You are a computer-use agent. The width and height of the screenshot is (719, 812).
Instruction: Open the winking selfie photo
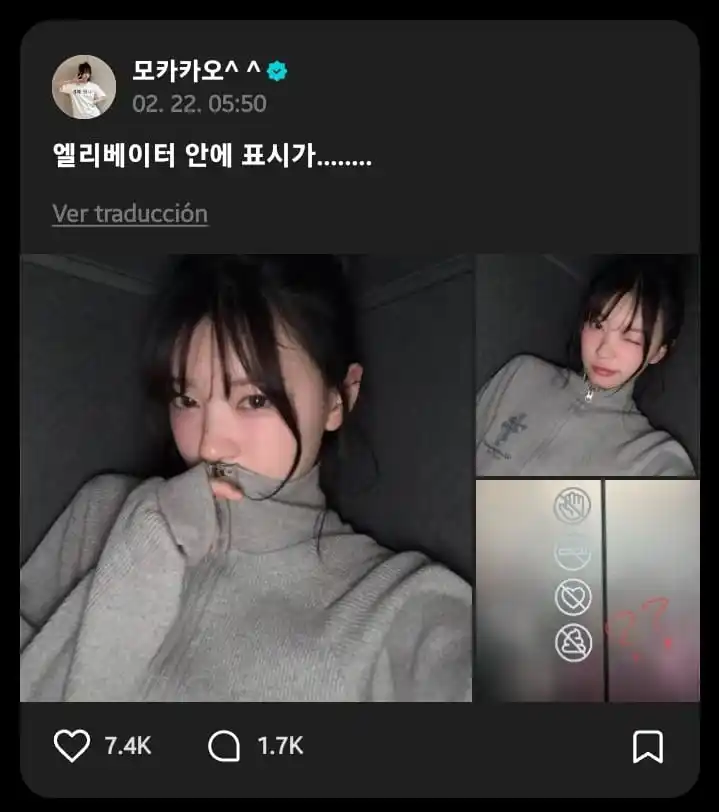click(x=587, y=364)
